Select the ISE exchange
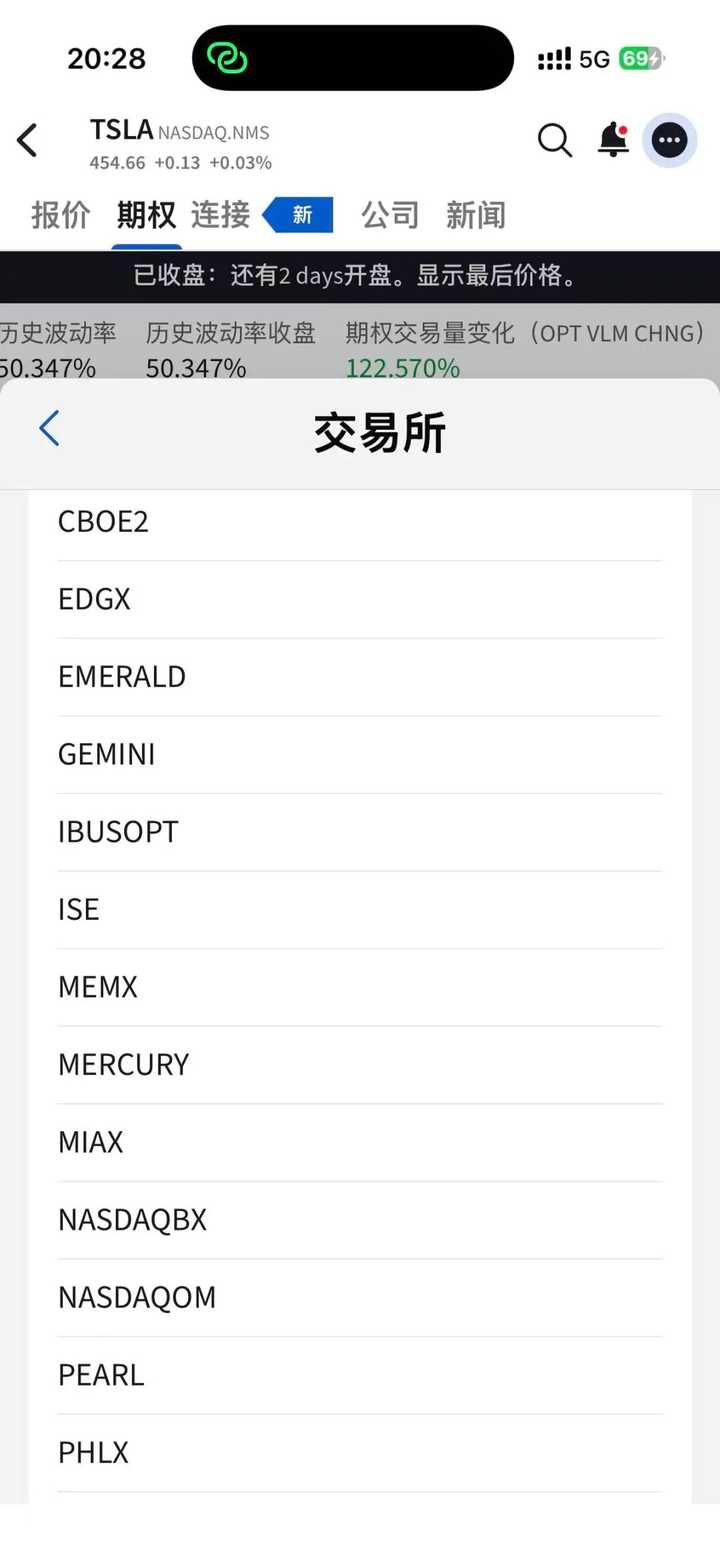 pos(360,909)
